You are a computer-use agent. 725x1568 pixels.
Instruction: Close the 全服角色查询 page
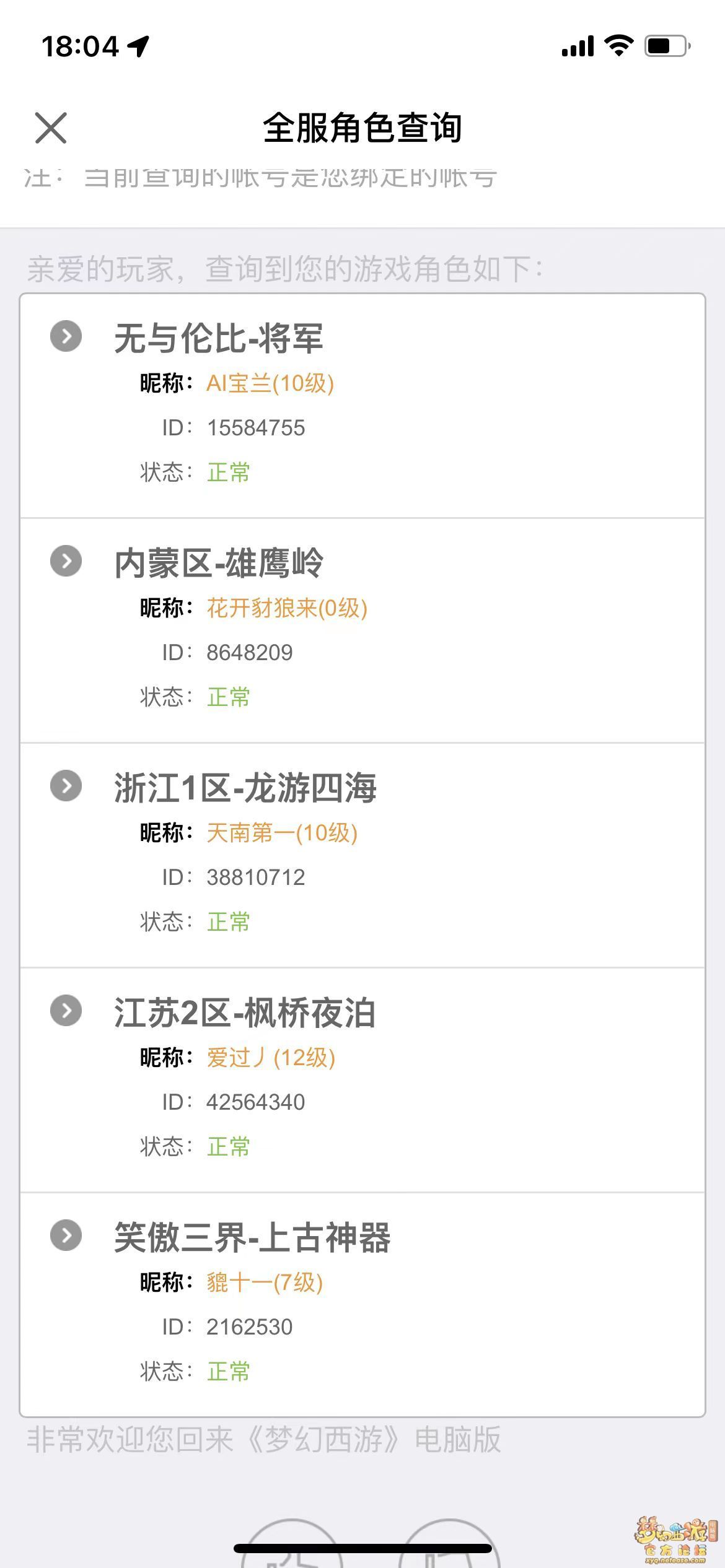coord(51,128)
